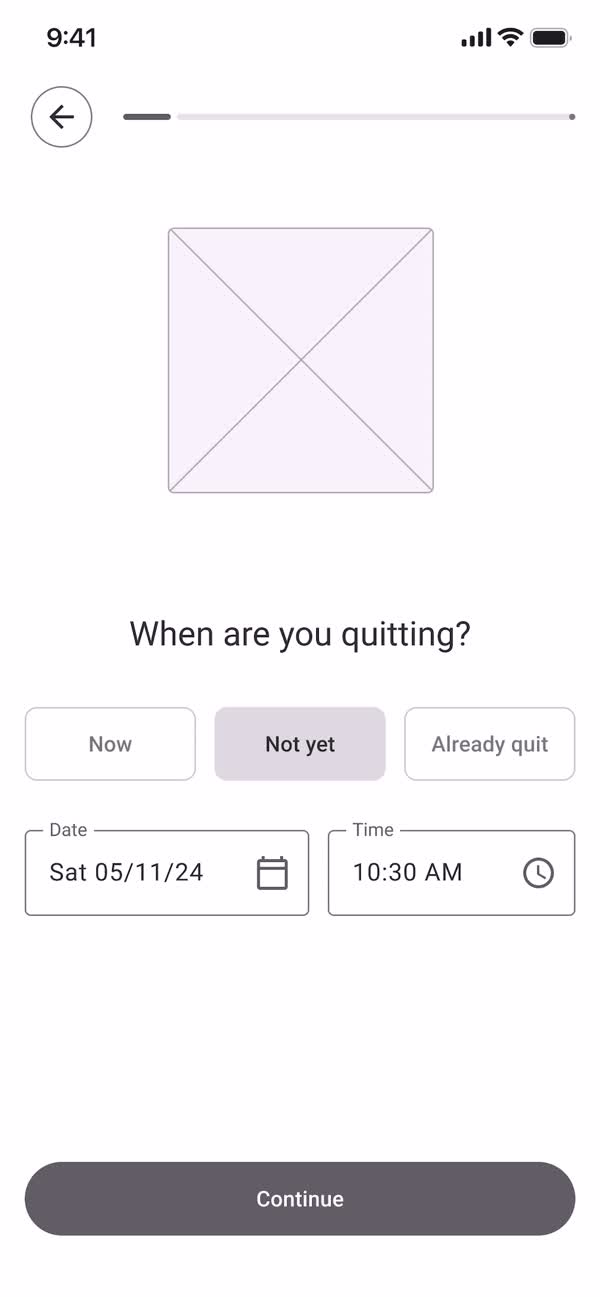The width and height of the screenshot is (600, 1297).
Task: Select the Now option
Action: pyautogui.click(x=110, y=744)
